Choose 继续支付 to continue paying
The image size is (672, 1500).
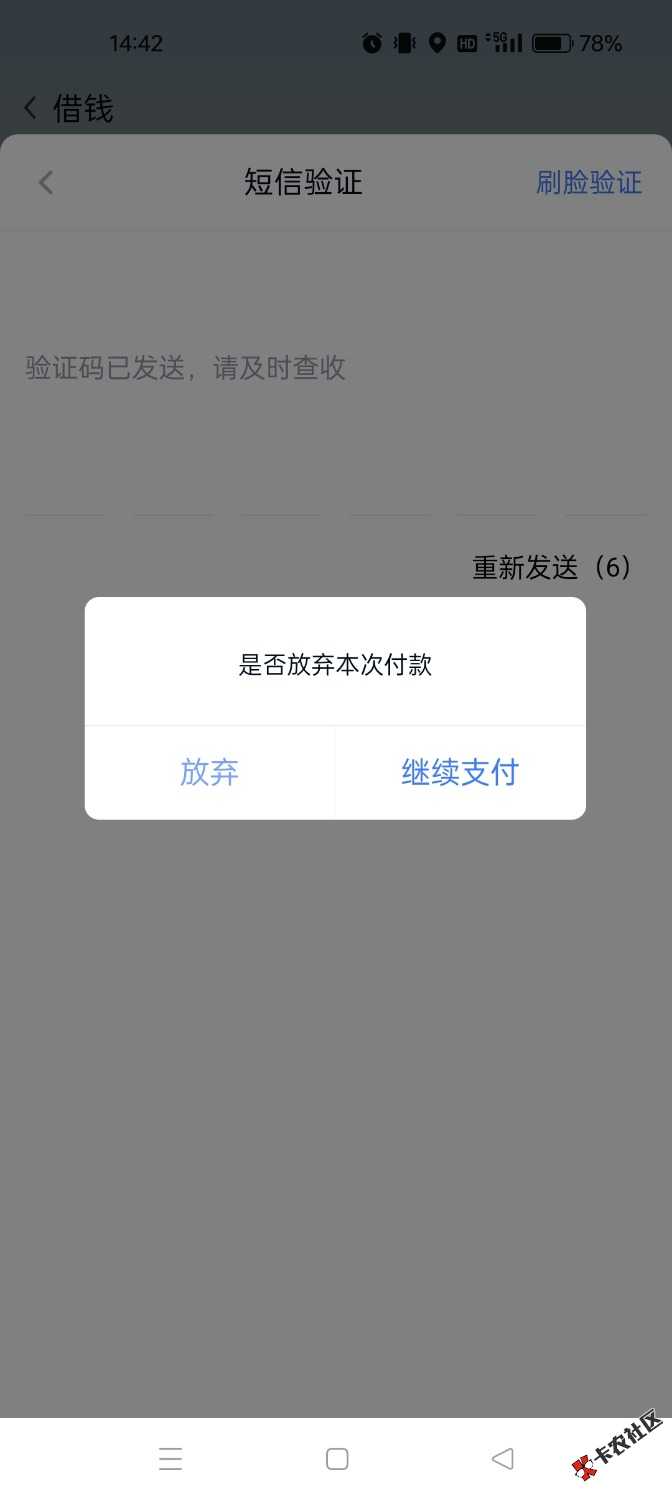click(x=460, y=772)
